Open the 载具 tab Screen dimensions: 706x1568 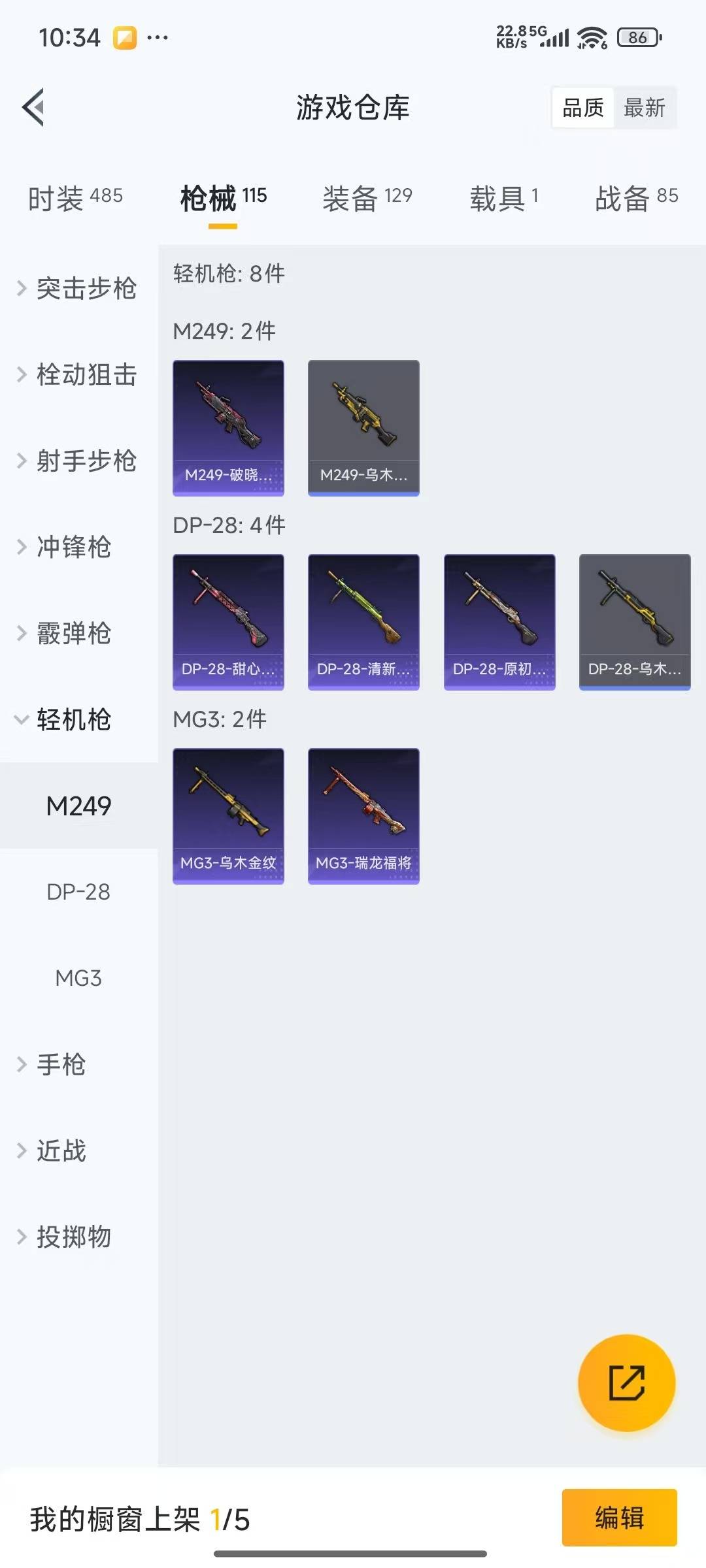503,197
